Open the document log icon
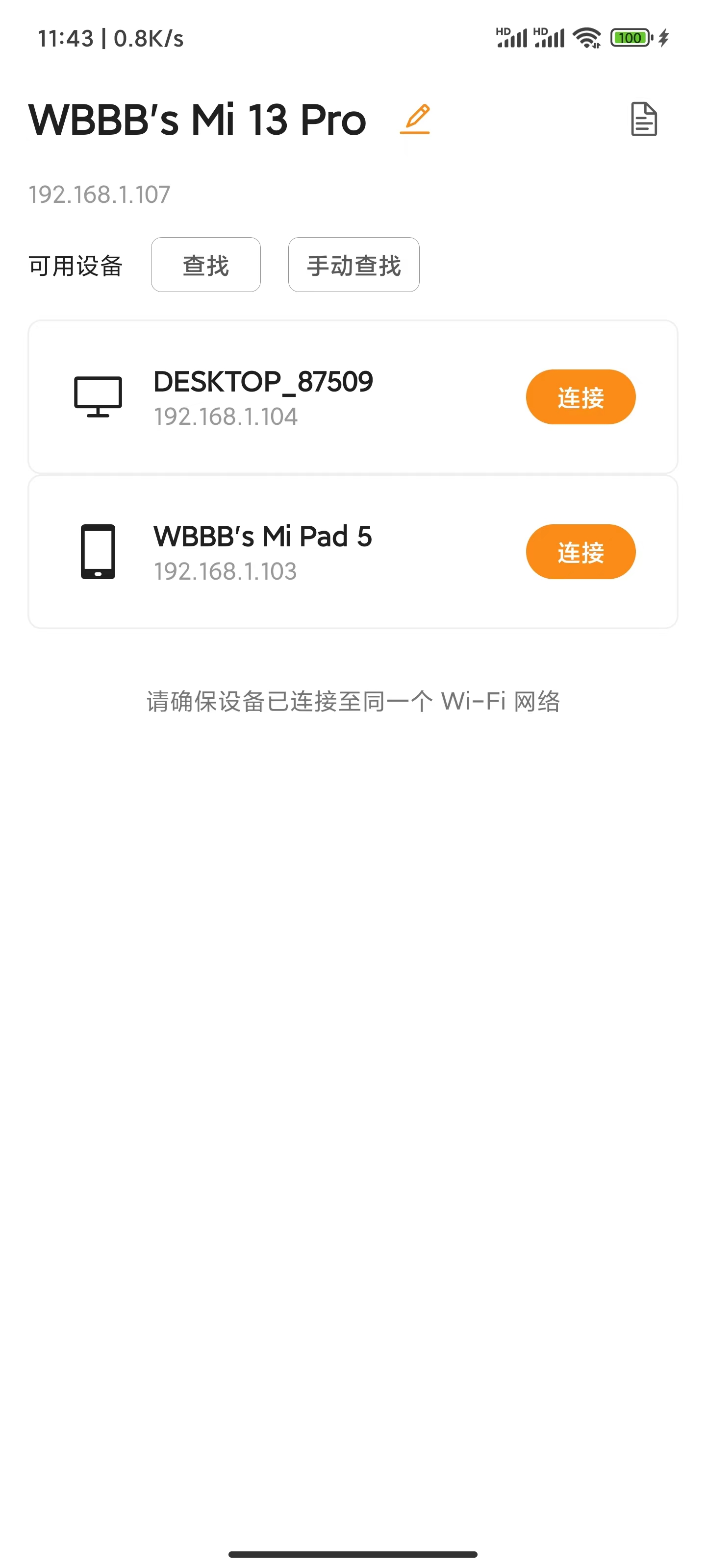Screen dimensions: 706x1568 click(643, 119)
